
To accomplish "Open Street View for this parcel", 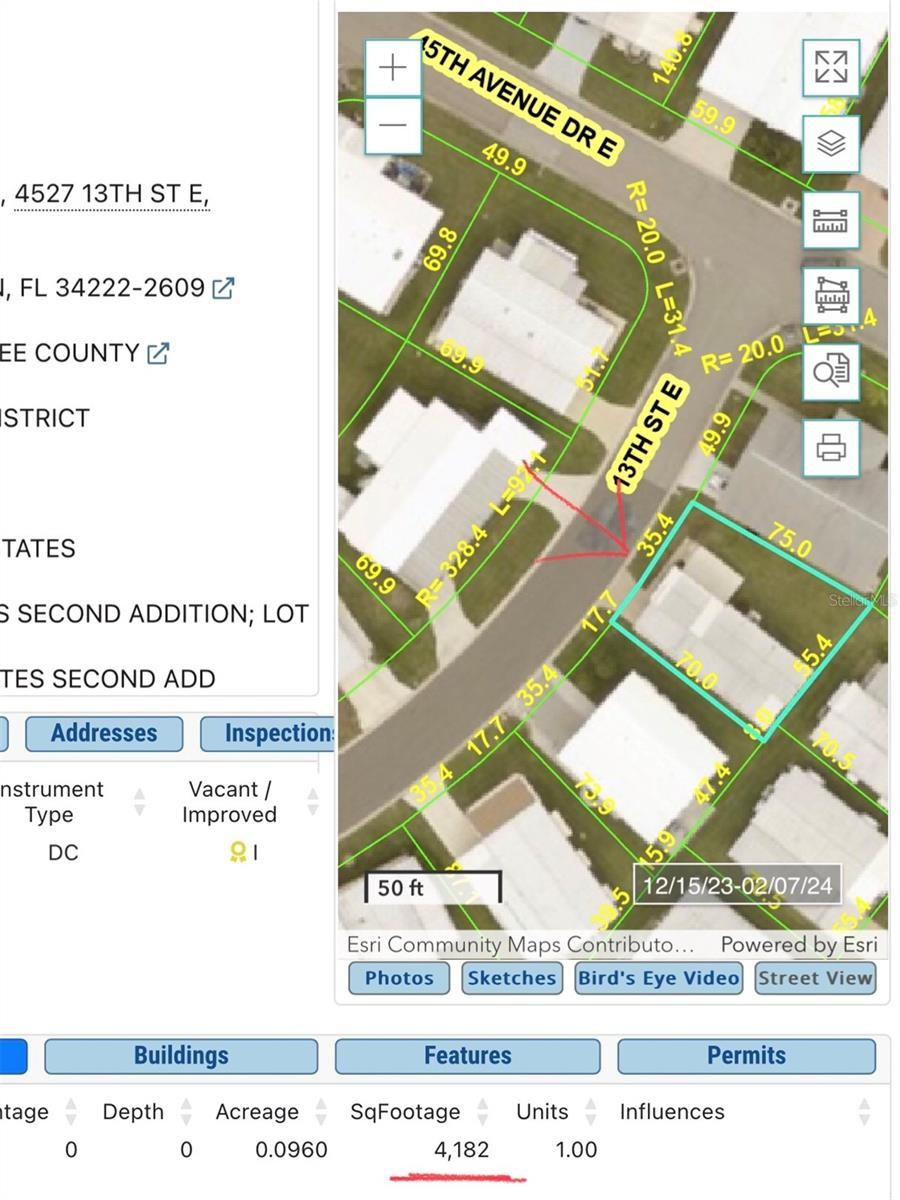I will [x=815, y=978].
